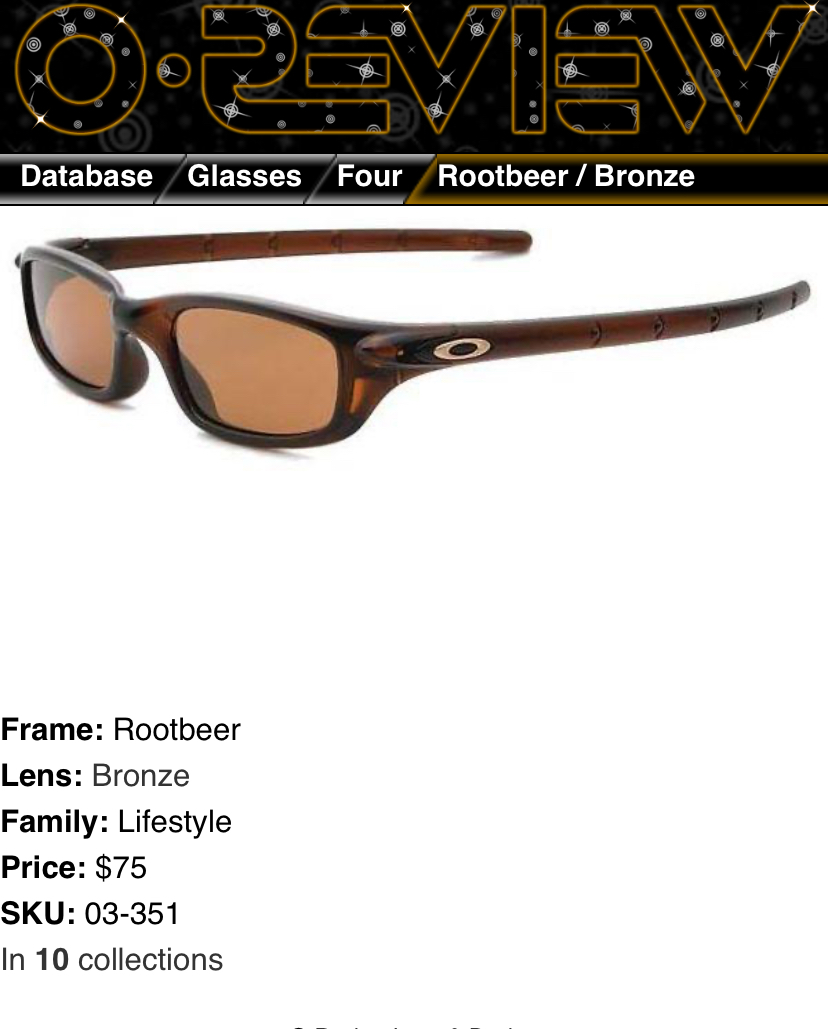Open the Bronze lens link
The image size is (828, 1029).
(x=140, y=776)
